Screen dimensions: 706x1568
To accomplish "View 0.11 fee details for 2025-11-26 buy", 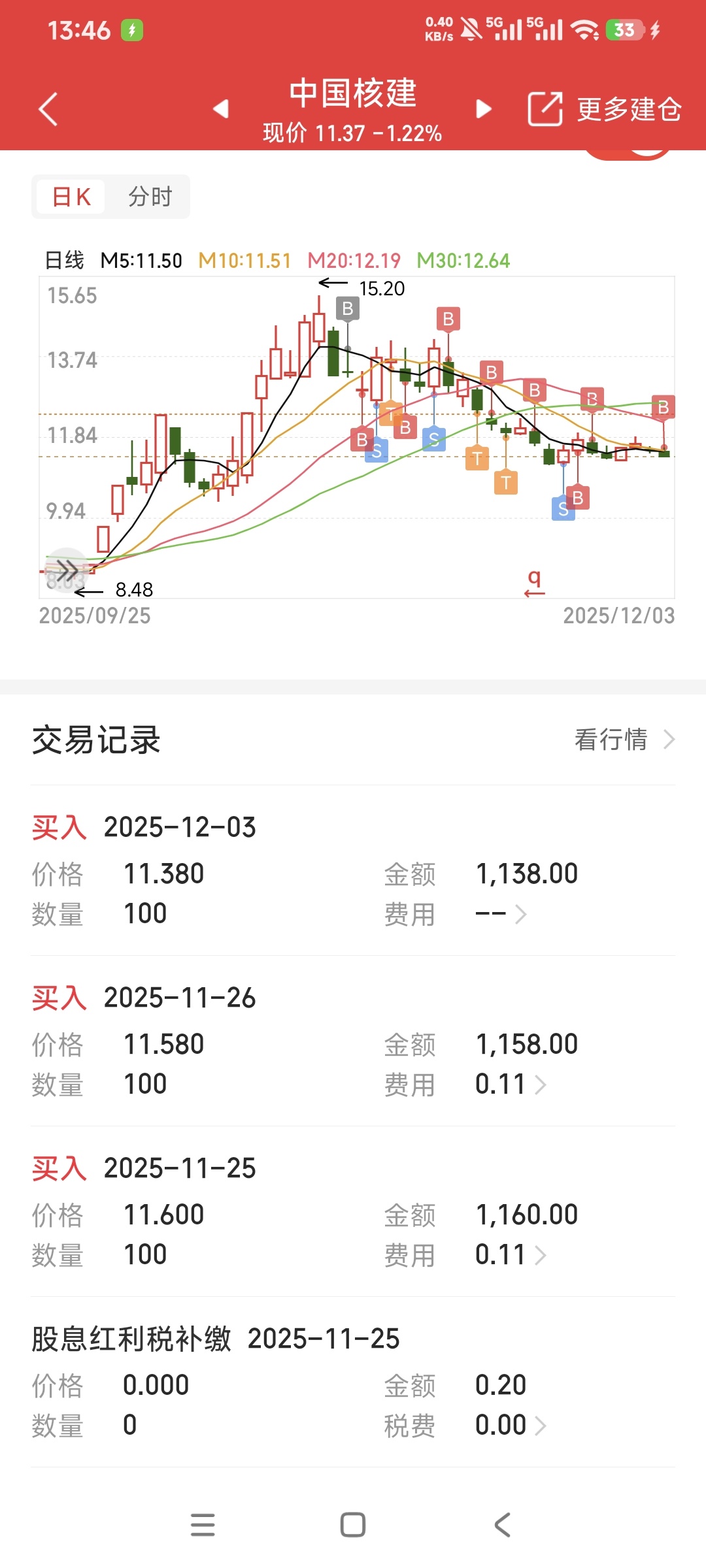I will click(511, 1085).
